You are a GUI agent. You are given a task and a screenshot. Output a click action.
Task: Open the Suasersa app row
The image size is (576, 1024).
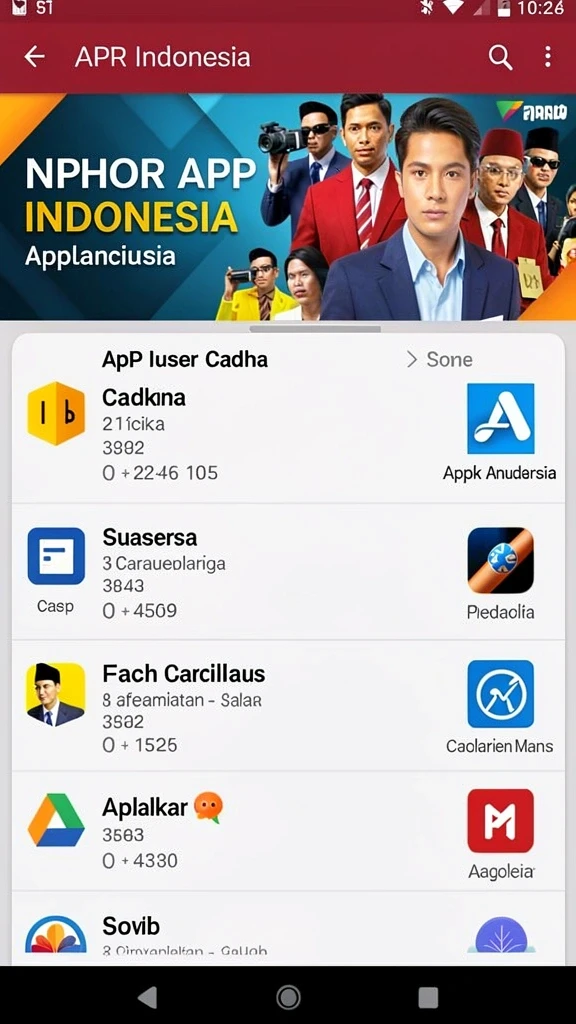(x=288, y=572)
